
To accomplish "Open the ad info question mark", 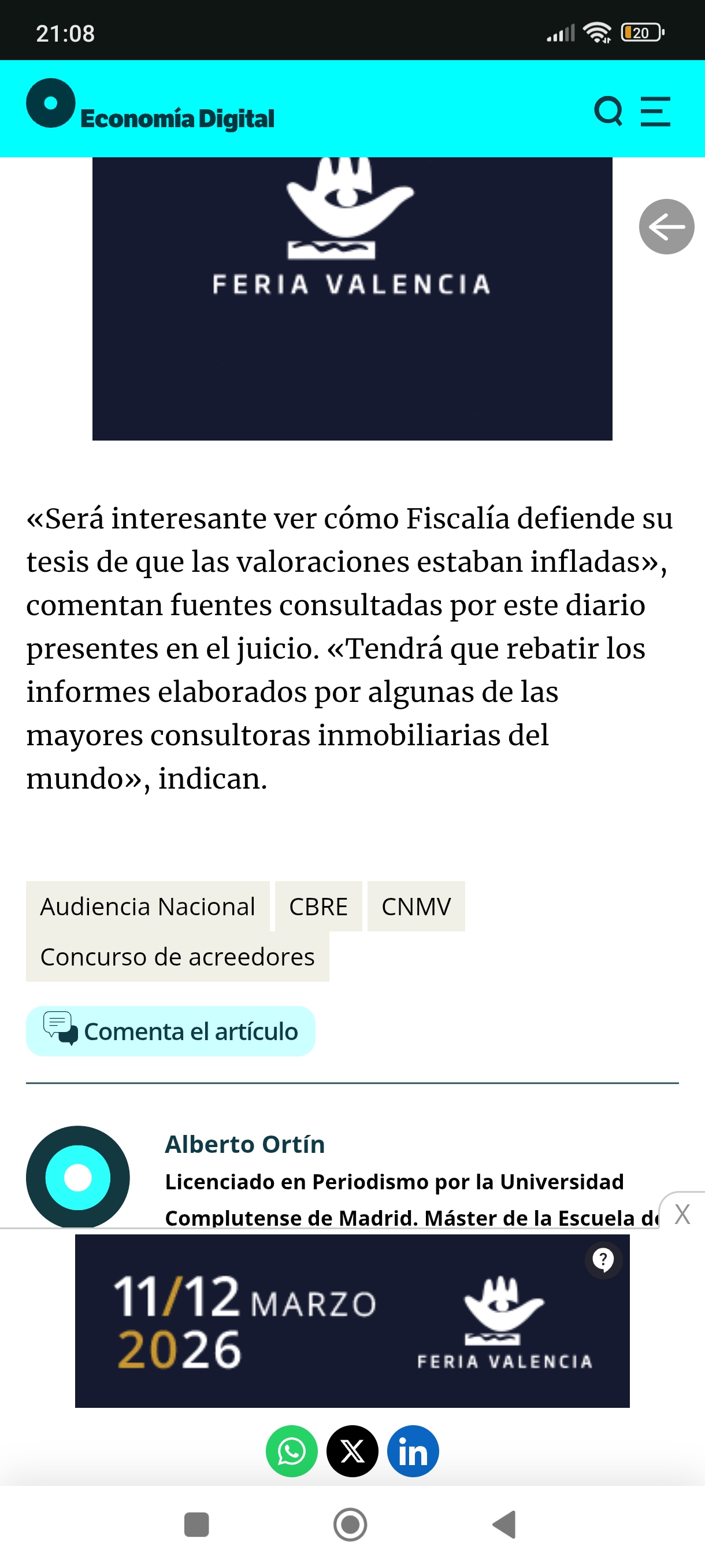I will click(603, 1259).
